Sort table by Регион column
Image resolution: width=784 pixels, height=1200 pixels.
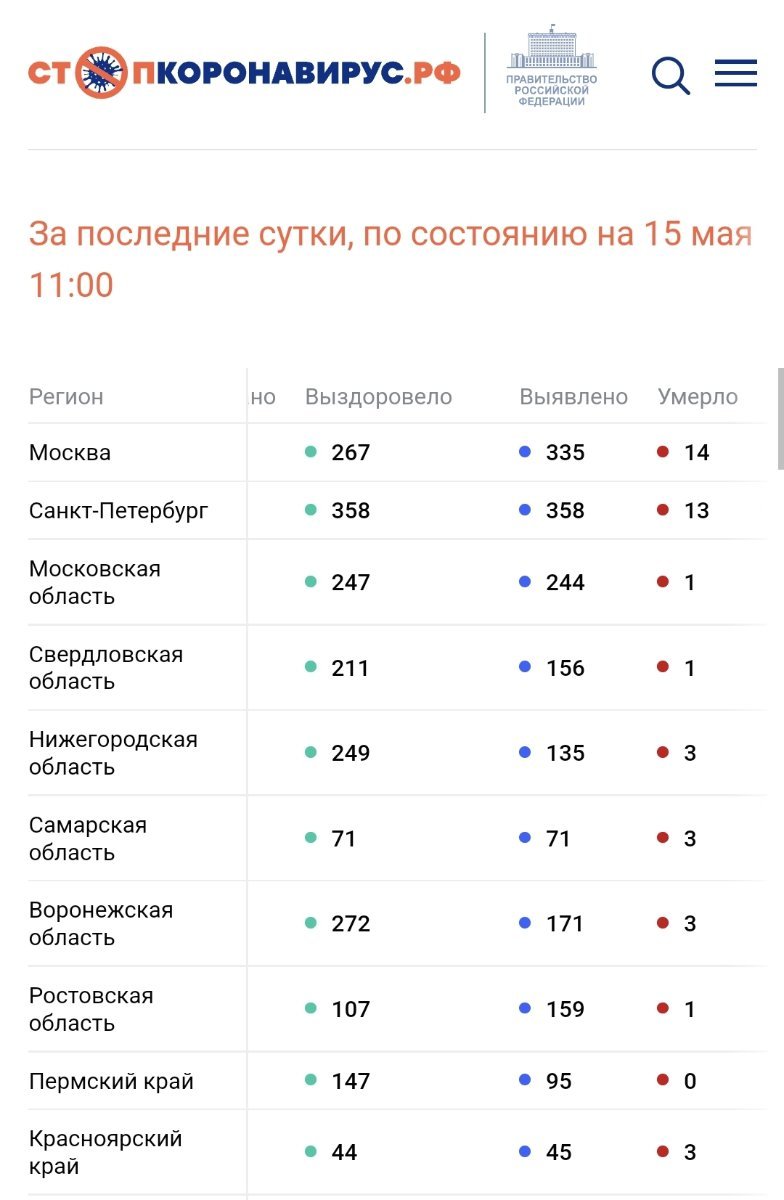[x=66, y=397]
